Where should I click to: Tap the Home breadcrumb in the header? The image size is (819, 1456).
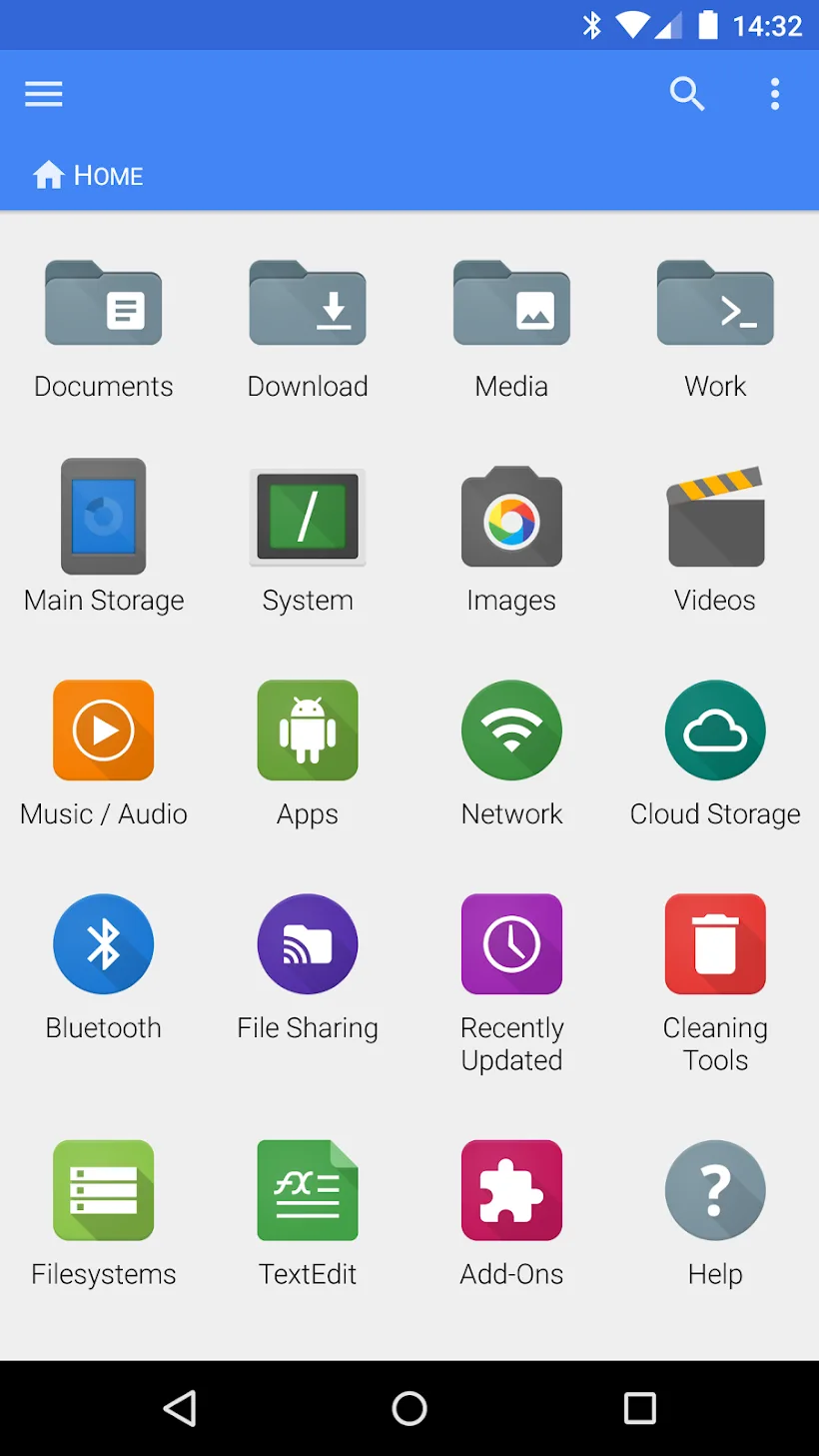[89, 176]
